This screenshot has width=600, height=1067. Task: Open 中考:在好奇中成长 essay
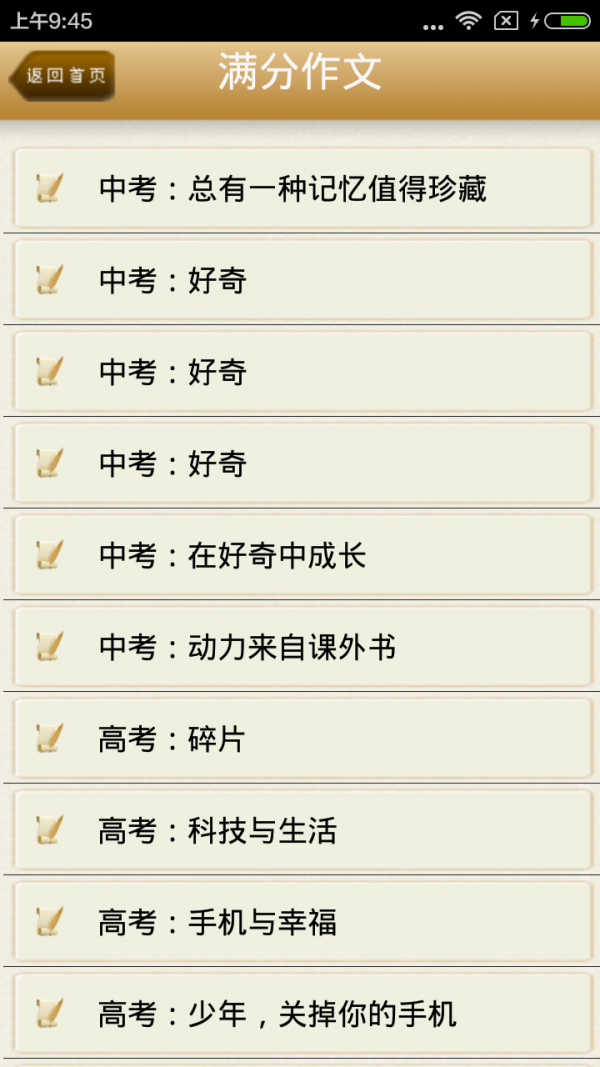pyautogui.click(x=300, y=556)
